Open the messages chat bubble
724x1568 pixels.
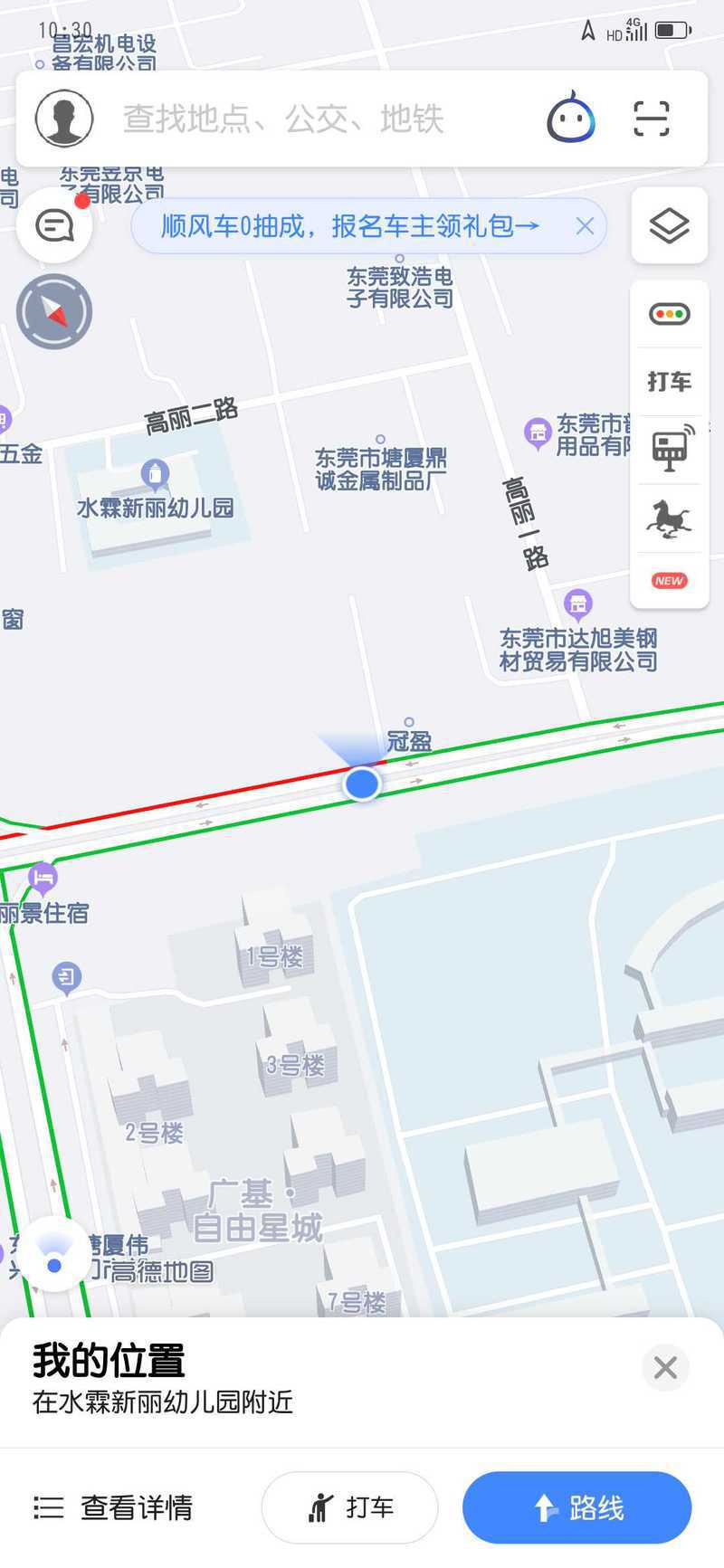coord(54,224)
